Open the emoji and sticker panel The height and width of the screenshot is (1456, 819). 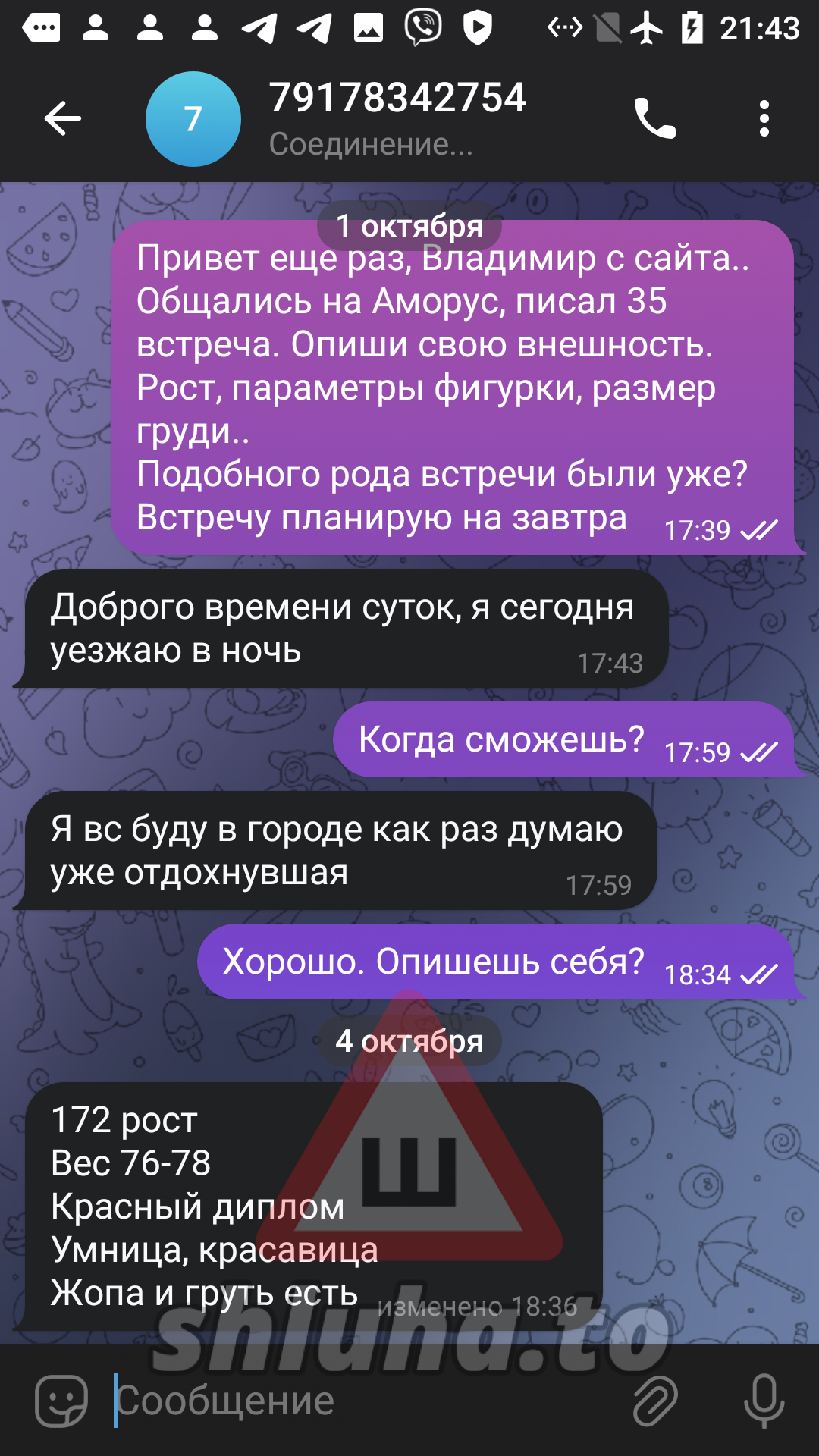(61, 1401)
